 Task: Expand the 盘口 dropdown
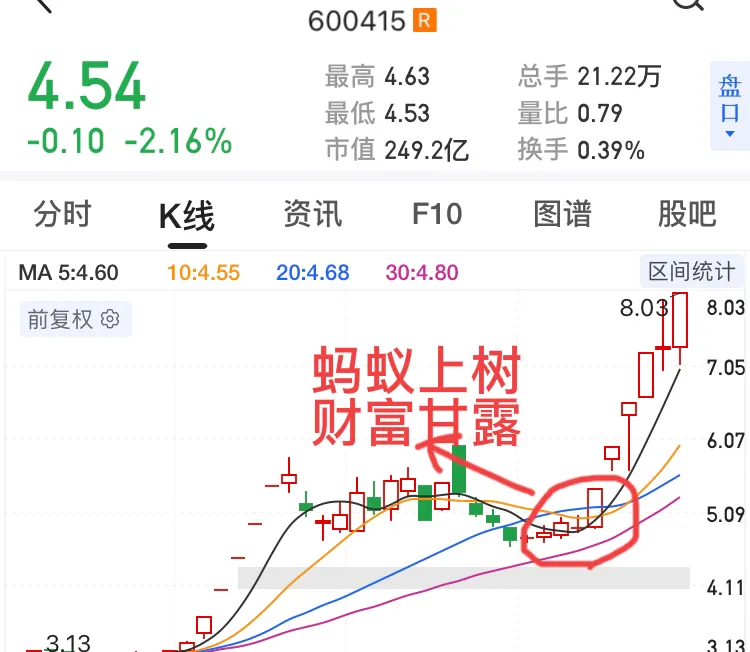(729, 105)
